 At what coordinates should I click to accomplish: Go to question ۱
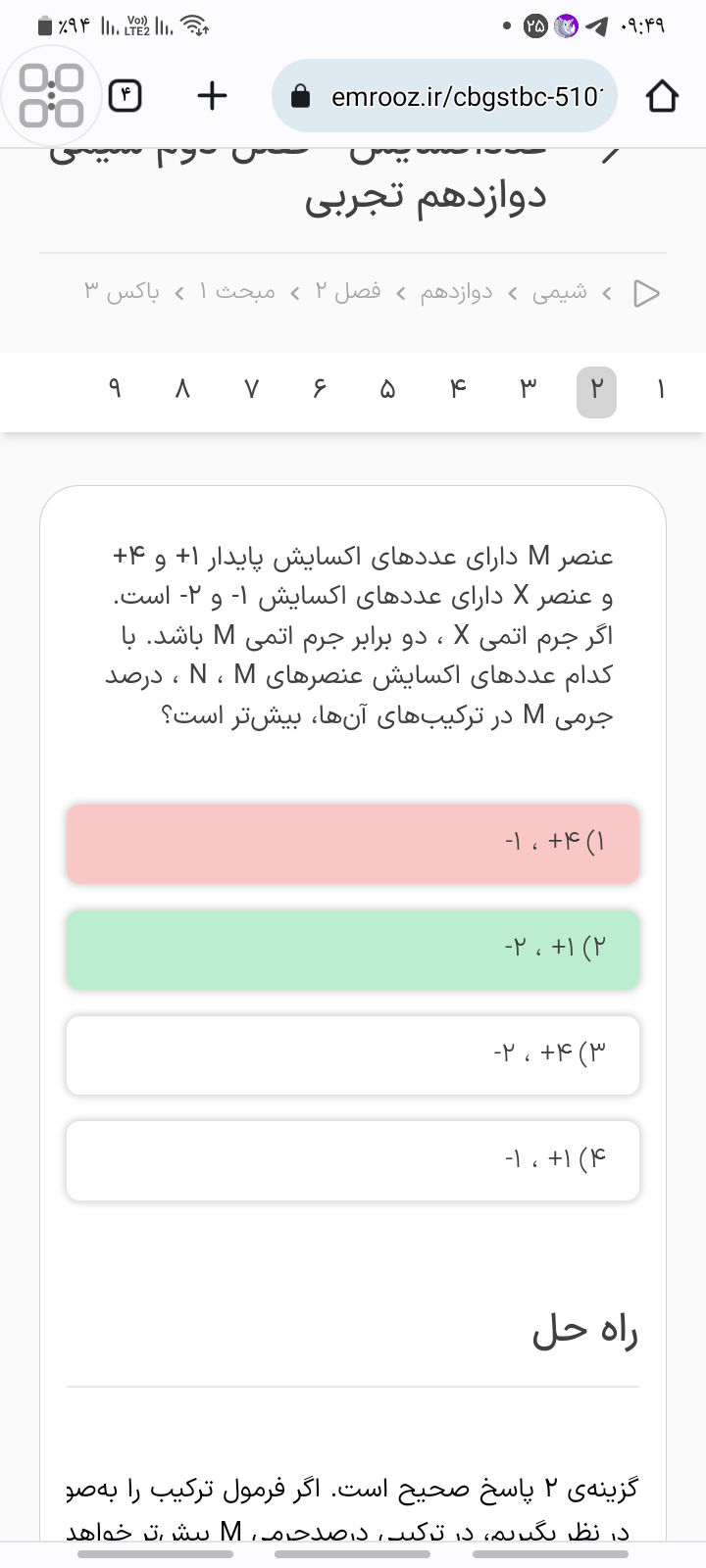coord(661,391)
